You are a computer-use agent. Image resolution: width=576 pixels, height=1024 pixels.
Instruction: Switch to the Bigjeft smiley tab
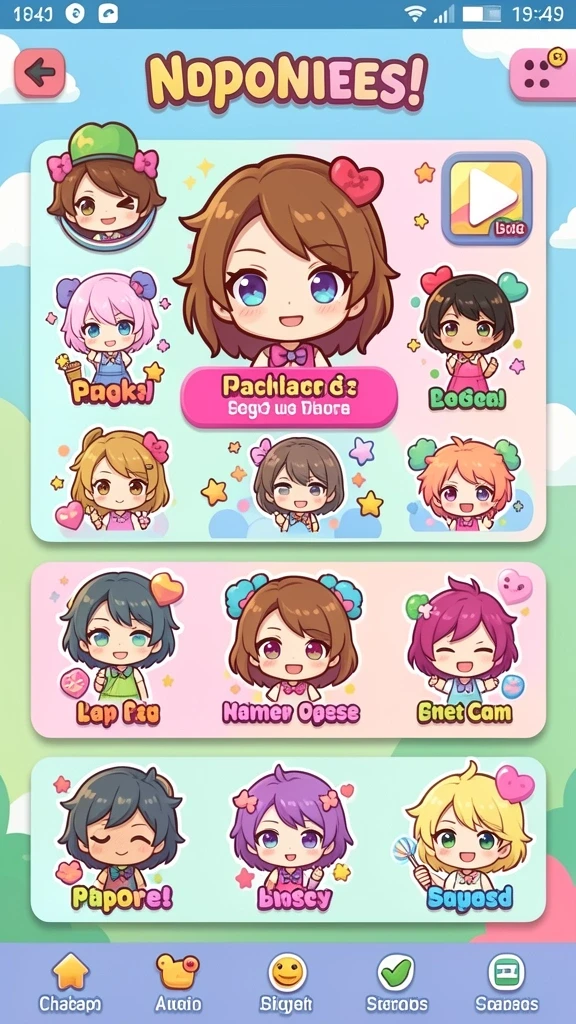pyautogui.click(x=287, y=982)
